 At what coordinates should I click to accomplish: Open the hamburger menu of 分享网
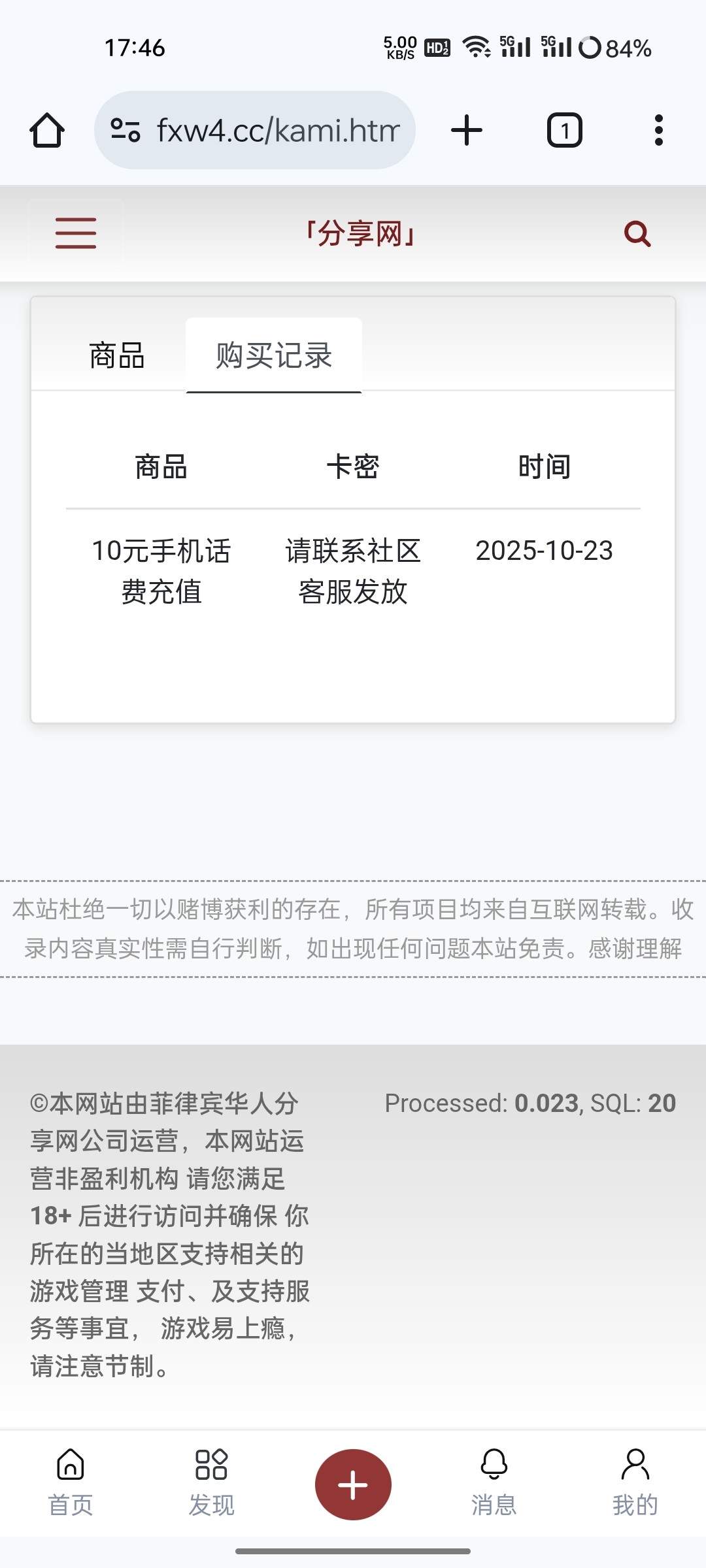75,233
